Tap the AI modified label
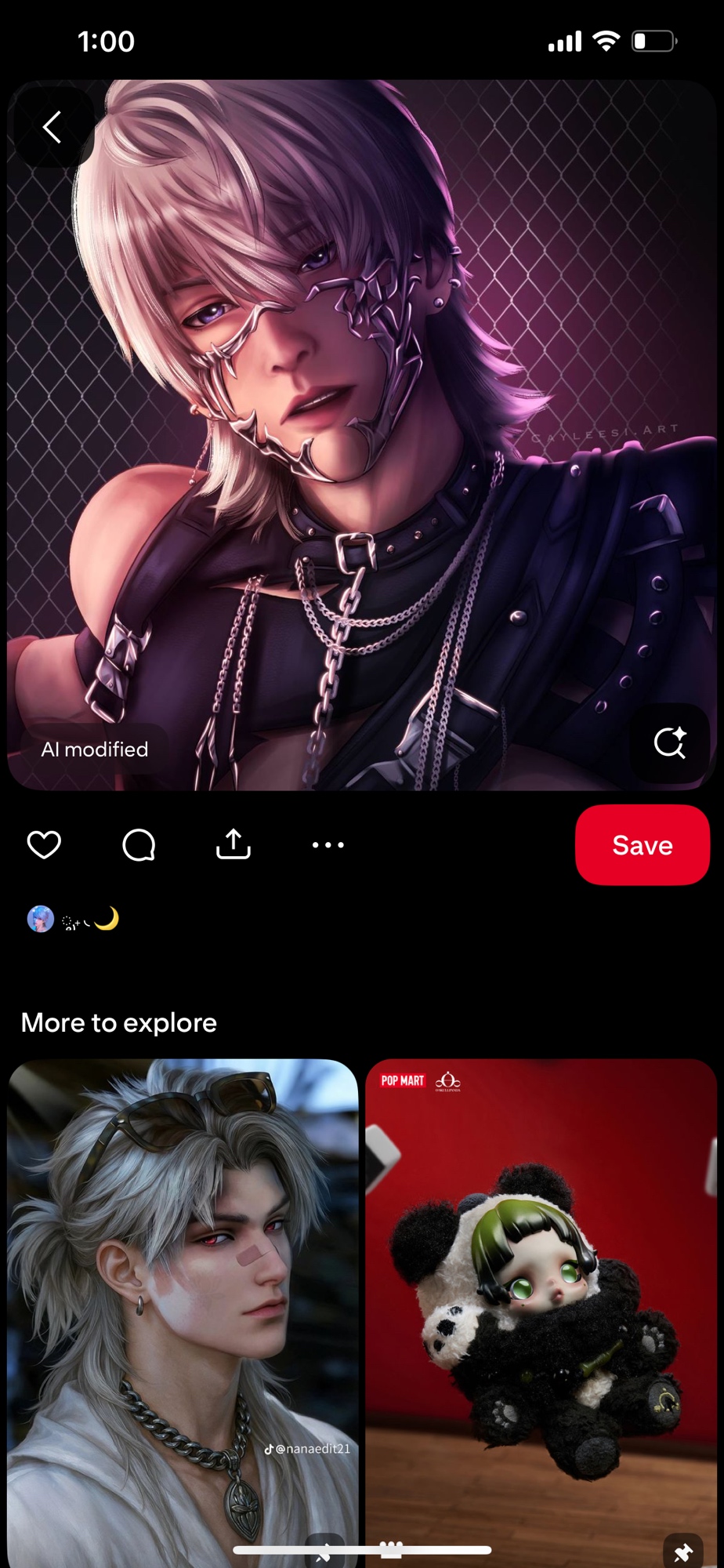The width and height of the screenshot is (724, 1568). click(x=95, y=750)
